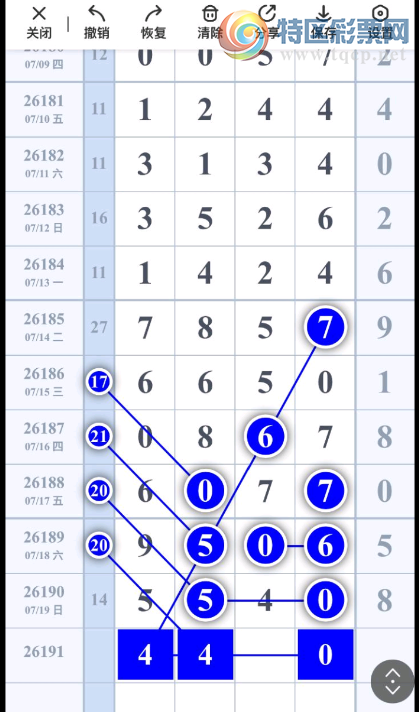Share the chart via 分享
Image resolution: width=419 pixels, height=712 pixels.
coord(267,23)
